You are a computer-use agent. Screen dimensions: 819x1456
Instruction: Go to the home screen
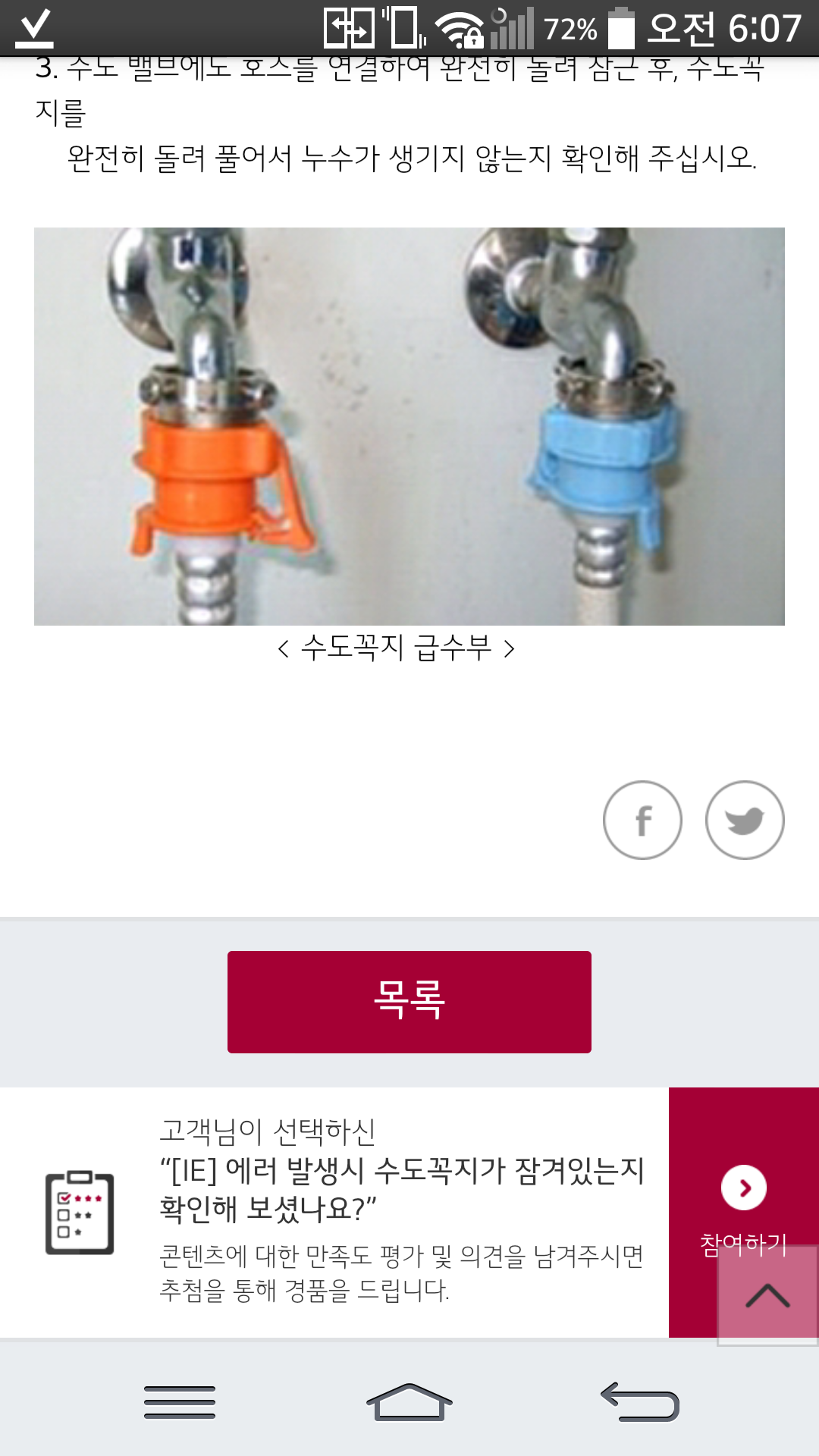click(x=409, y=1401)
